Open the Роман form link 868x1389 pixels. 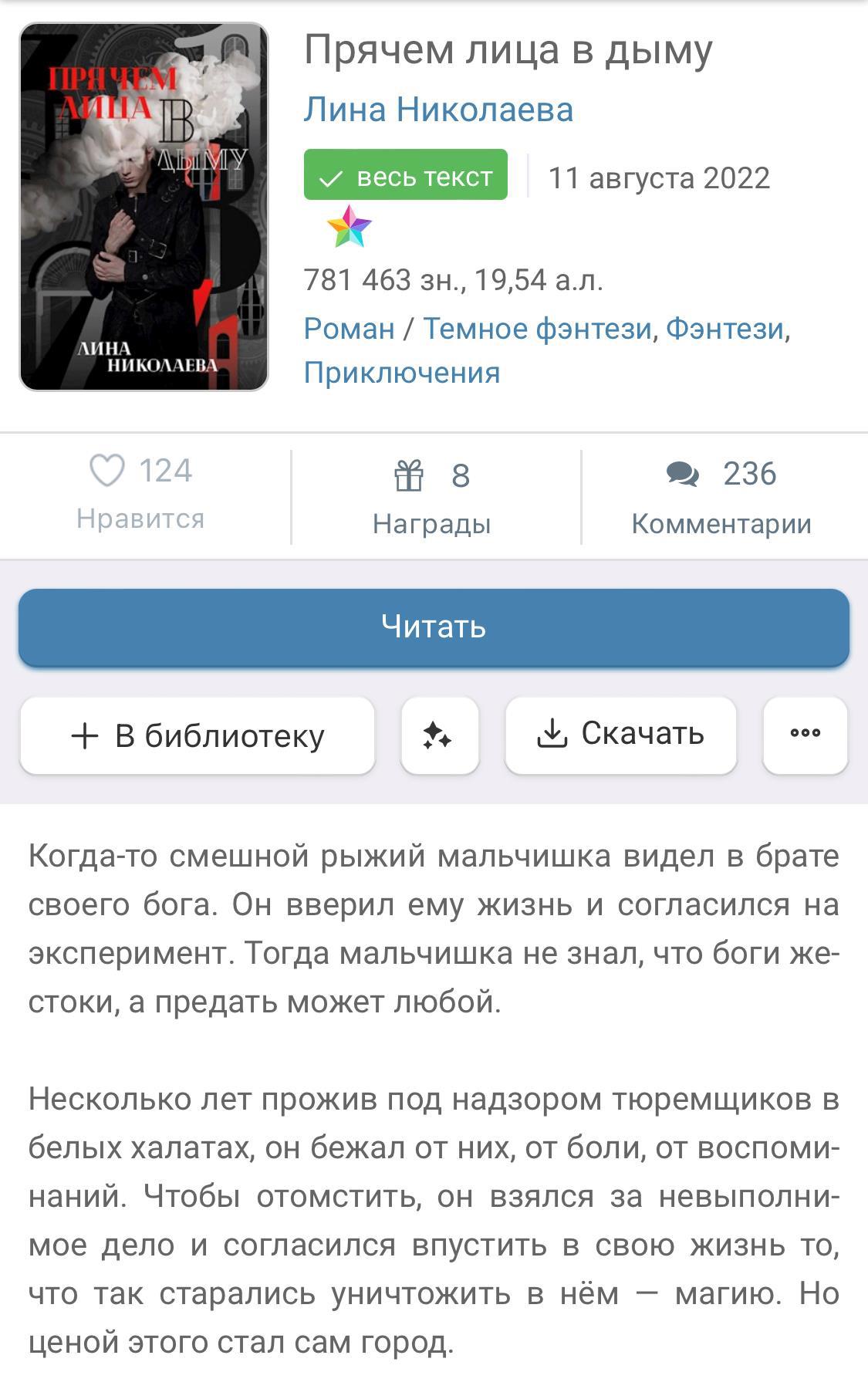(349, 329)
